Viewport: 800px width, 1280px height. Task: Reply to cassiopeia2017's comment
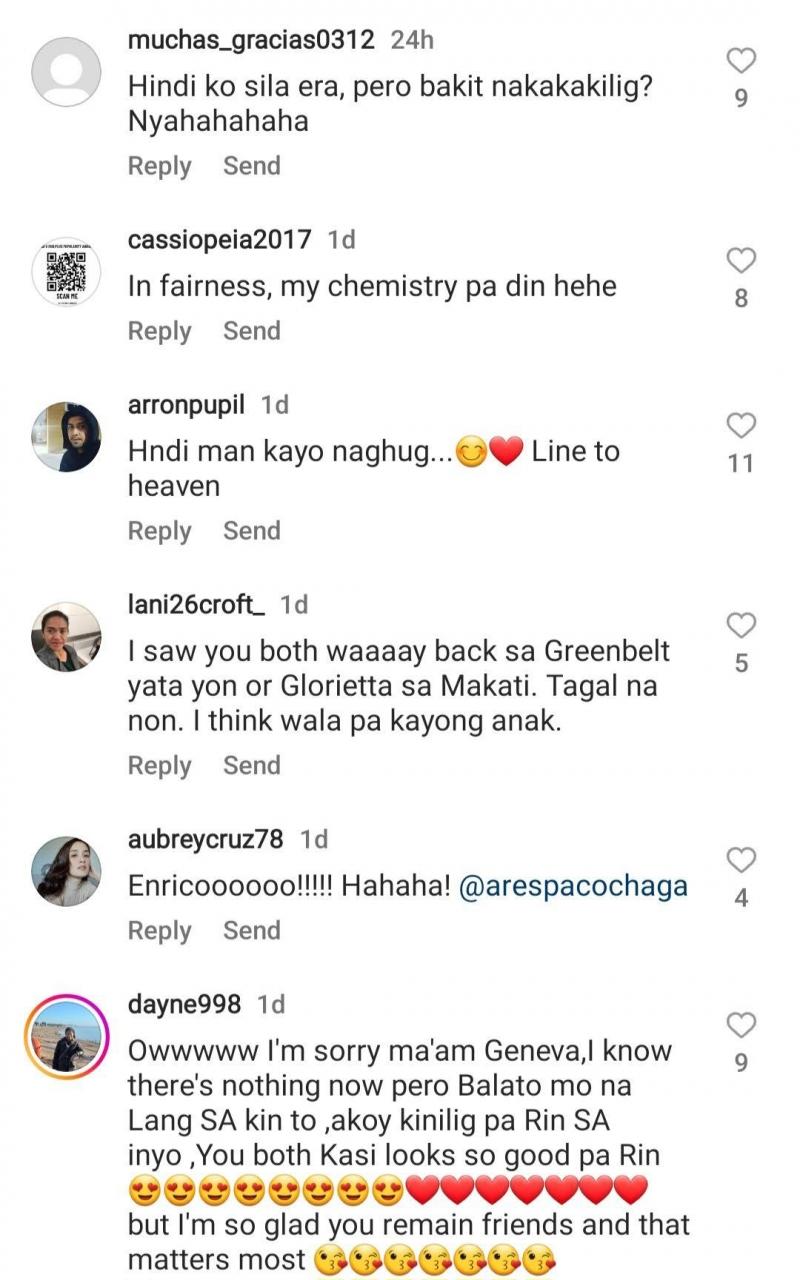click(x=159, y=331)
